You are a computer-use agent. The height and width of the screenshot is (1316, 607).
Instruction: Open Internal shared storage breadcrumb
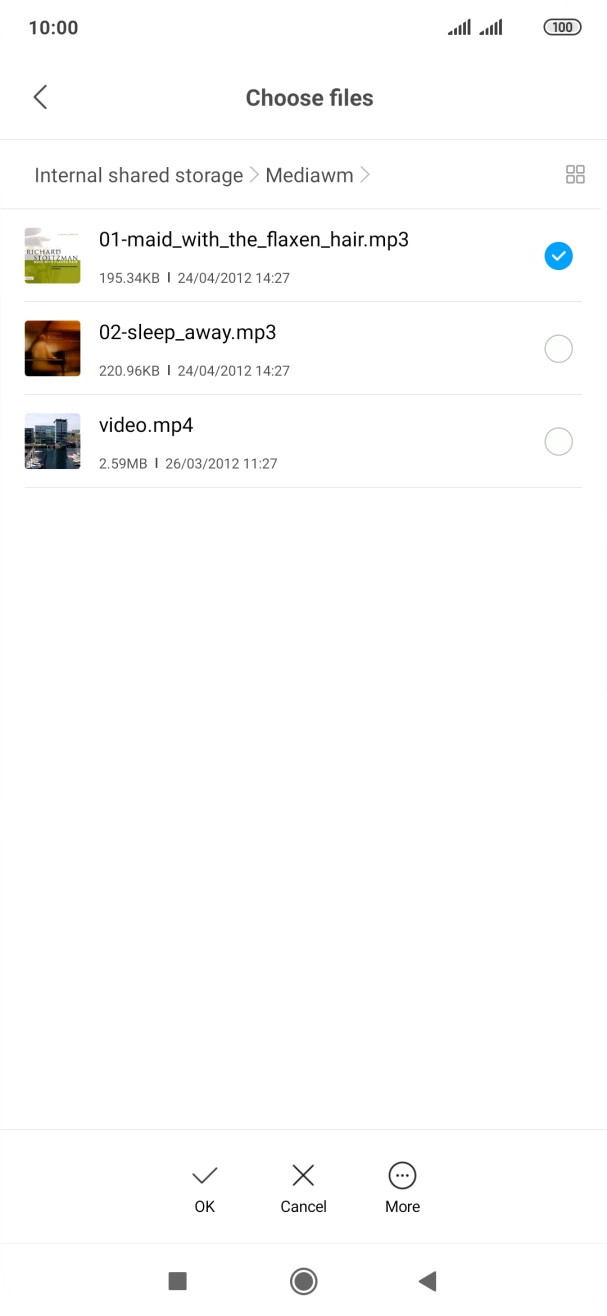(x=139, y=175)
